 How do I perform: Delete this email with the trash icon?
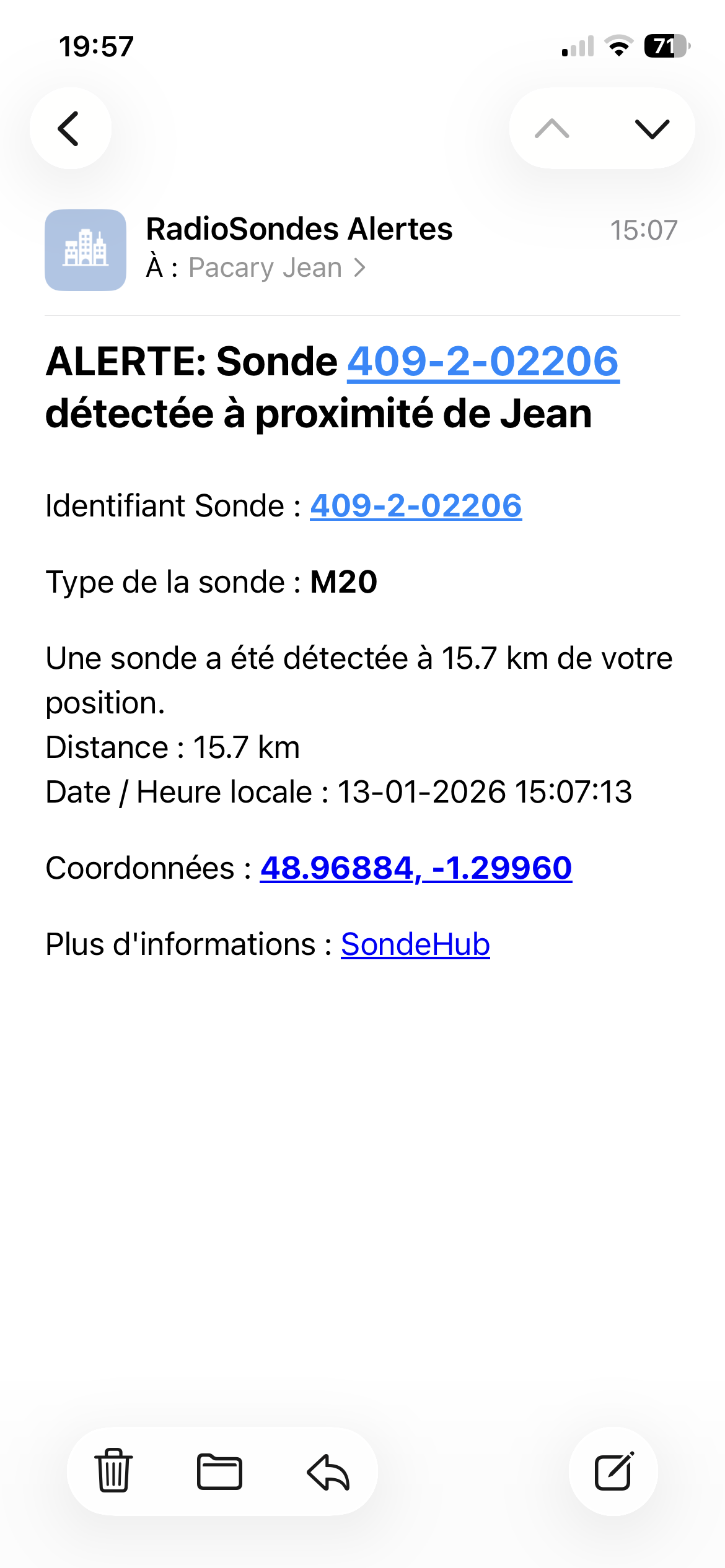click(113, 1471)
